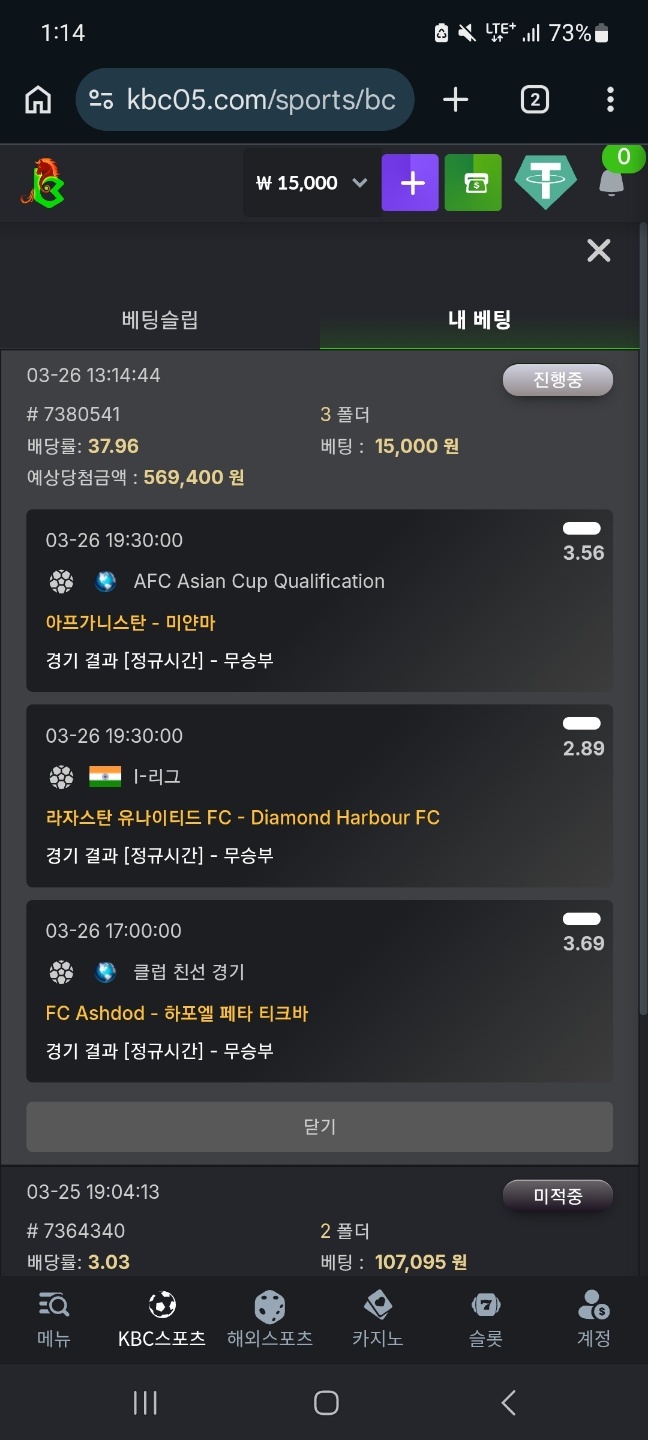Go to 해외스포츠 section
The height and width of the screenshot is (1440, 648).
[270, 1318]
